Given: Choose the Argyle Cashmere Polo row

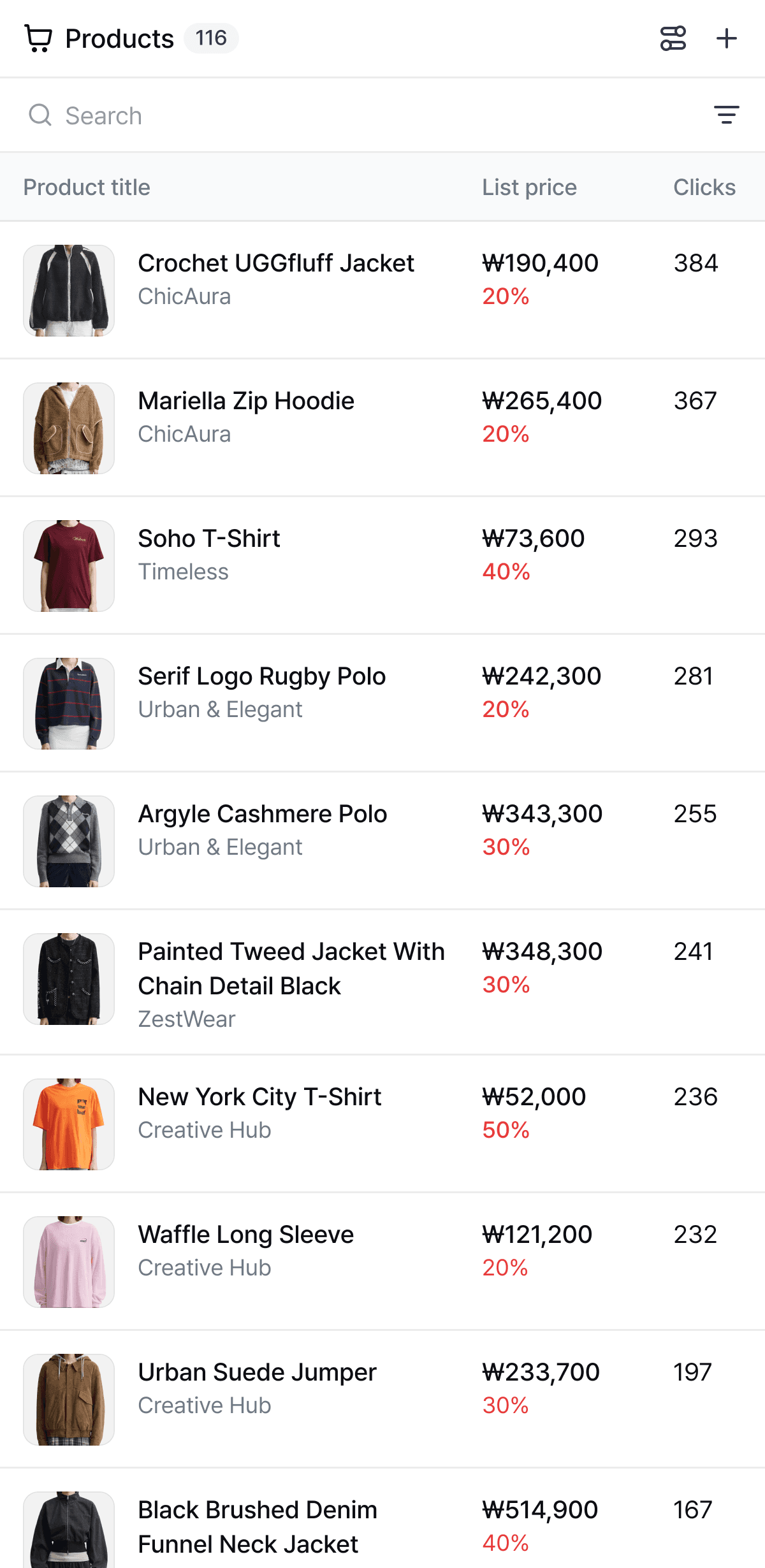Looking at the screenshot, I should coord(263,814).
